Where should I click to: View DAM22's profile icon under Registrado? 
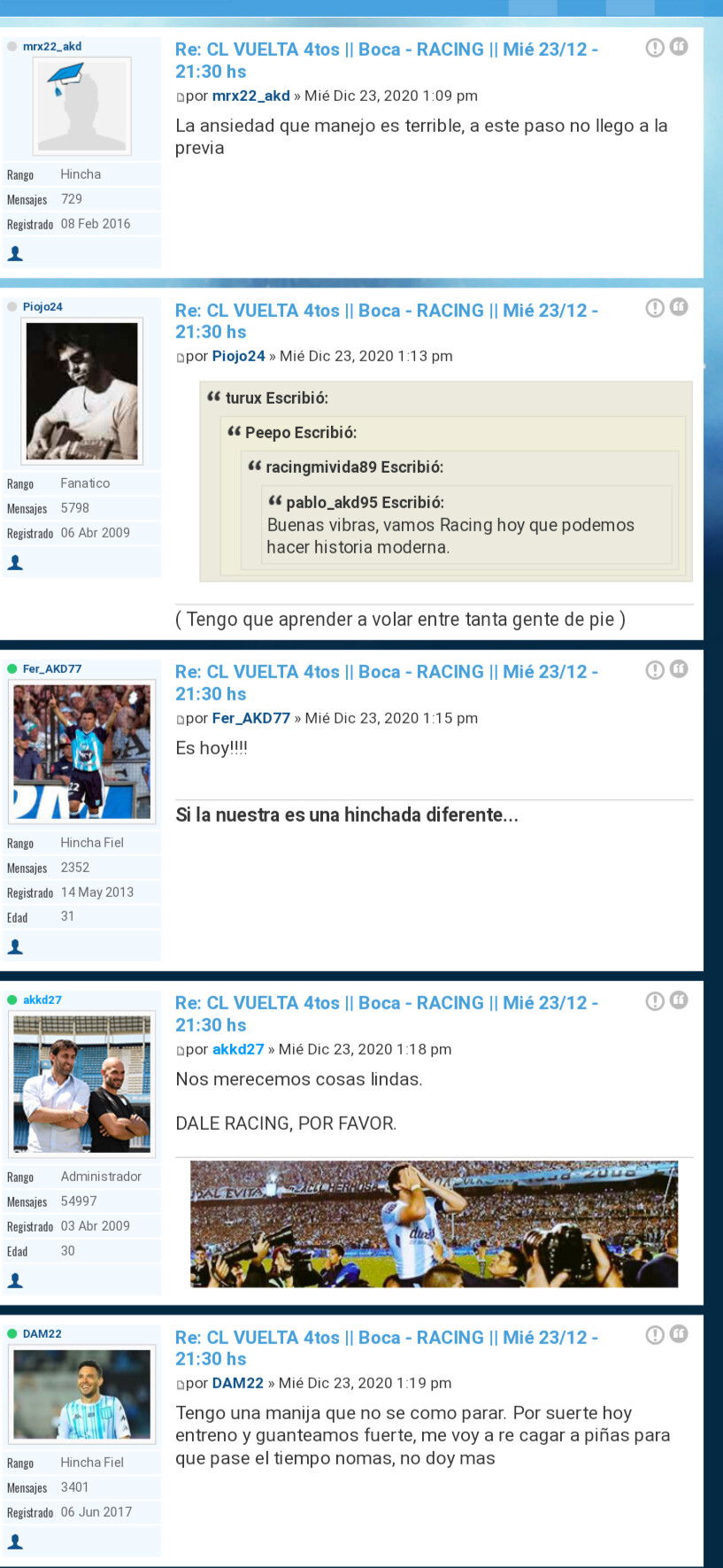15,1541
